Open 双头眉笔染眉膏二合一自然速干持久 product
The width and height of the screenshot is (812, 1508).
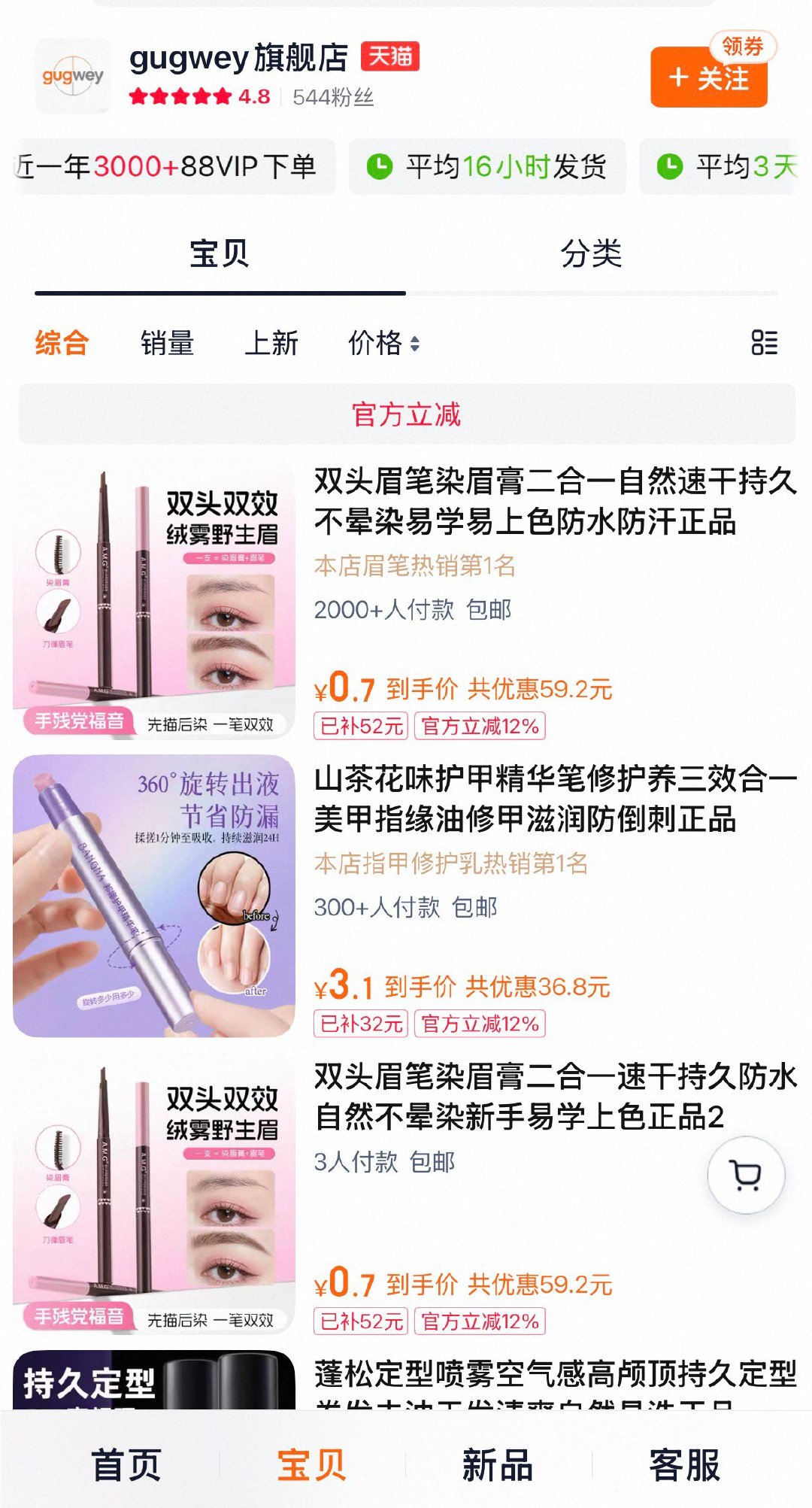[555, 502]
